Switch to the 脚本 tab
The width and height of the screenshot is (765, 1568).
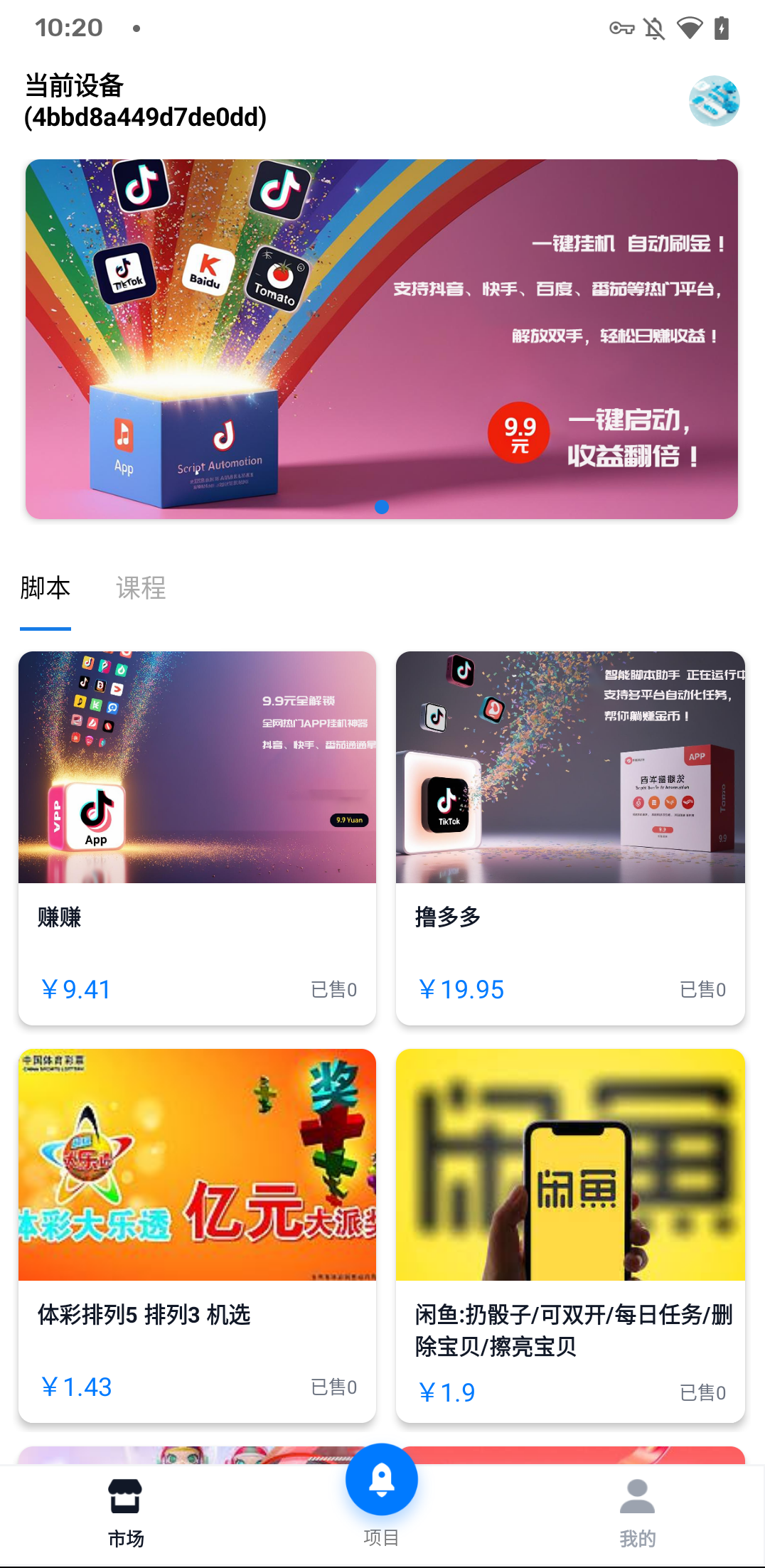pos(46,588)
